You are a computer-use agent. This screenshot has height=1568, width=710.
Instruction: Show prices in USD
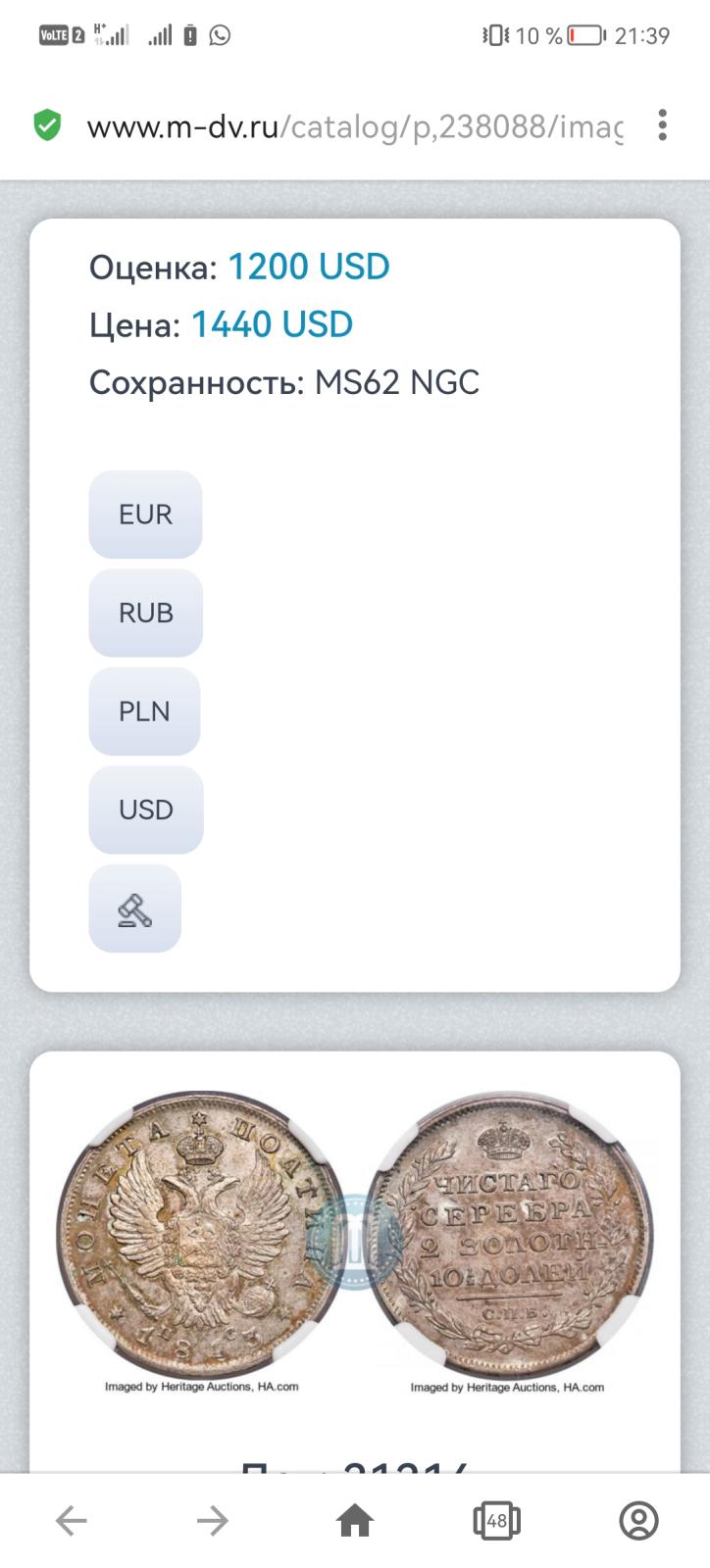point(146,809)
